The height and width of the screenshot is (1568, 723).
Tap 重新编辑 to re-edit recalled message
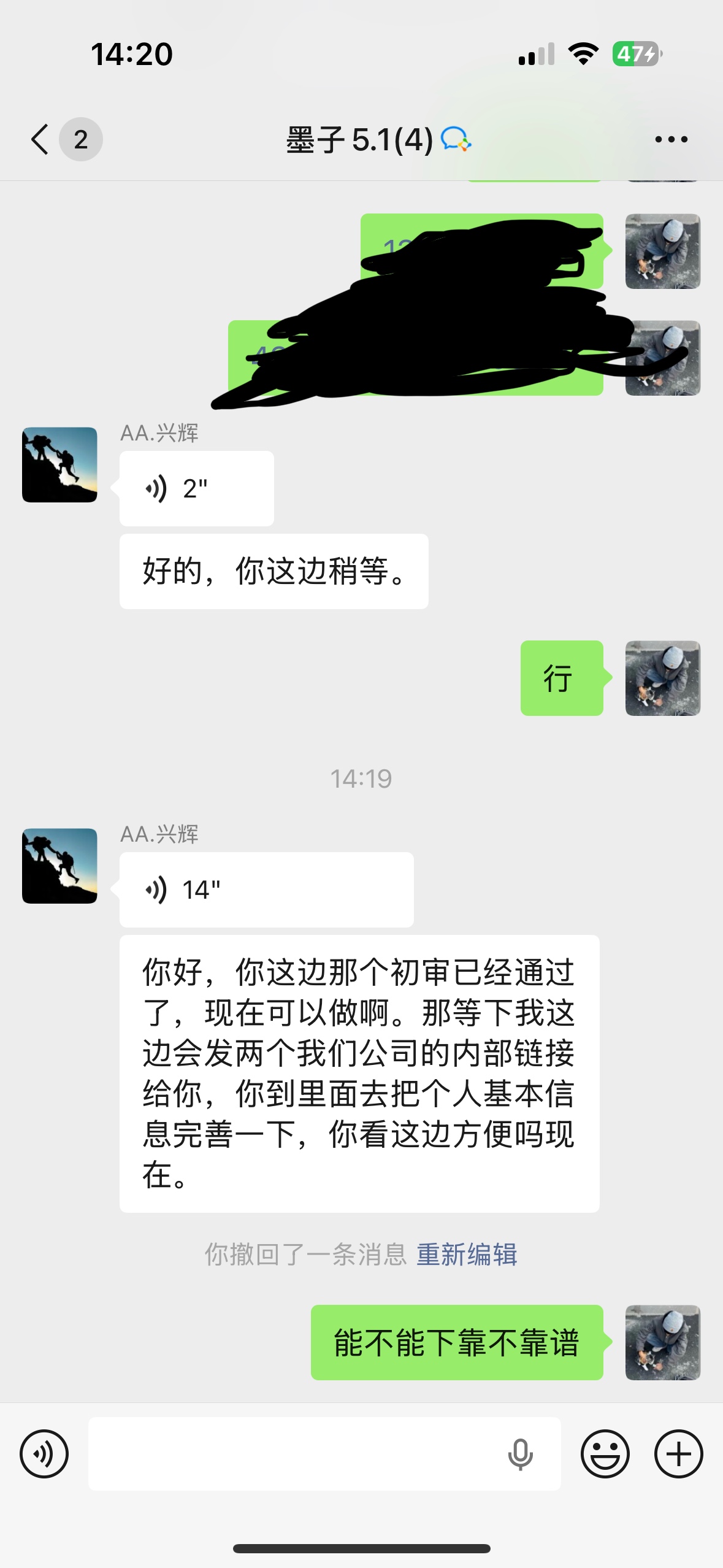pos(467,1255)
